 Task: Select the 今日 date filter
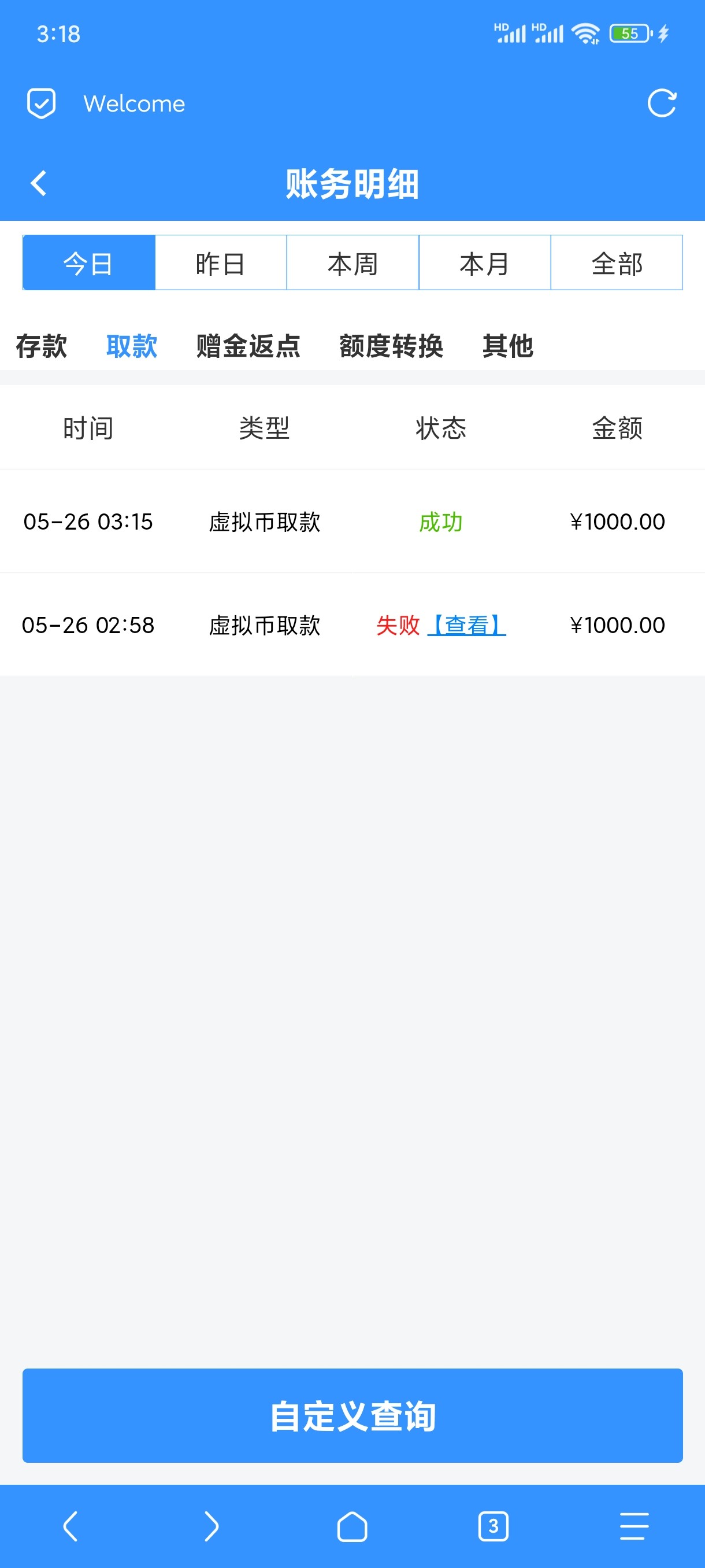(89, 264)
